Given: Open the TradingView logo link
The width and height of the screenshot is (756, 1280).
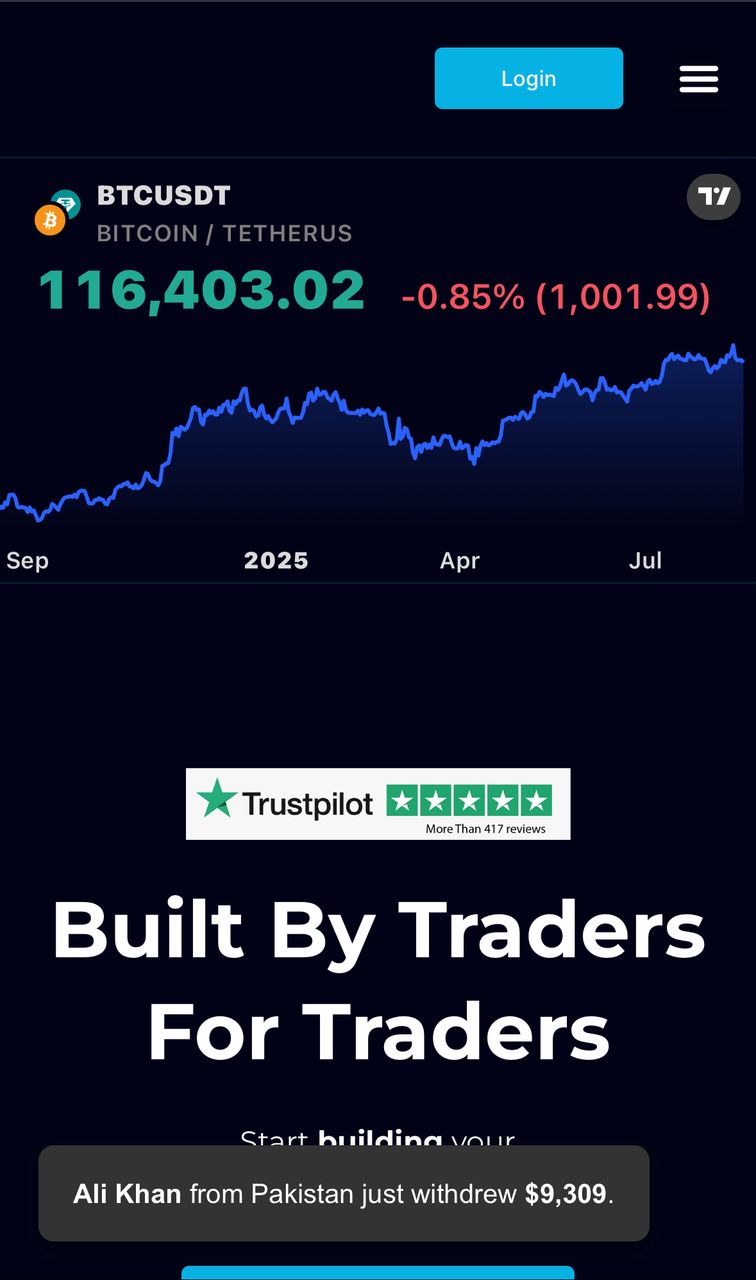Looking at the screenshot, I should coord(713,196).
